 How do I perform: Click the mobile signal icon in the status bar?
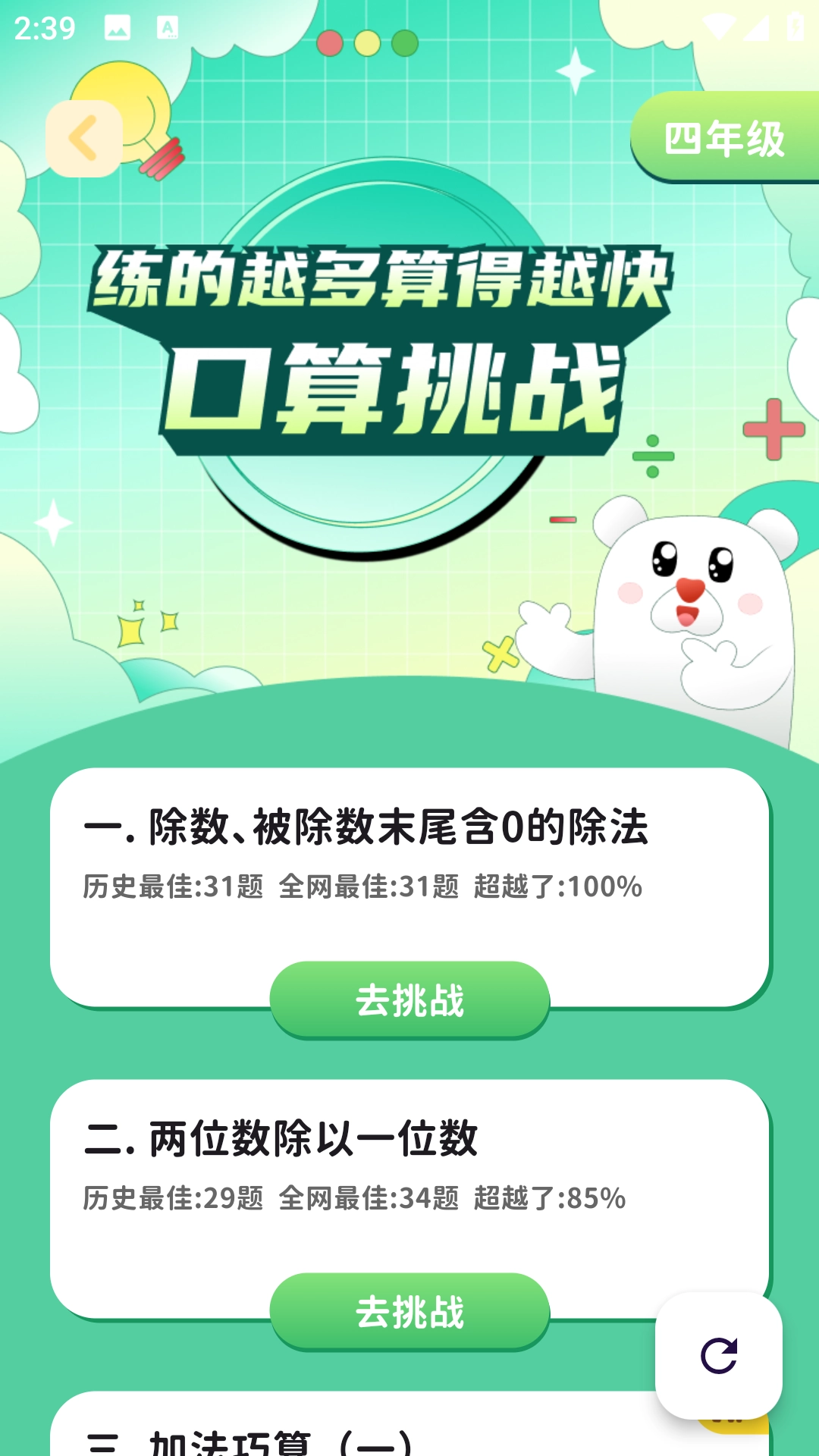(755, 27)
